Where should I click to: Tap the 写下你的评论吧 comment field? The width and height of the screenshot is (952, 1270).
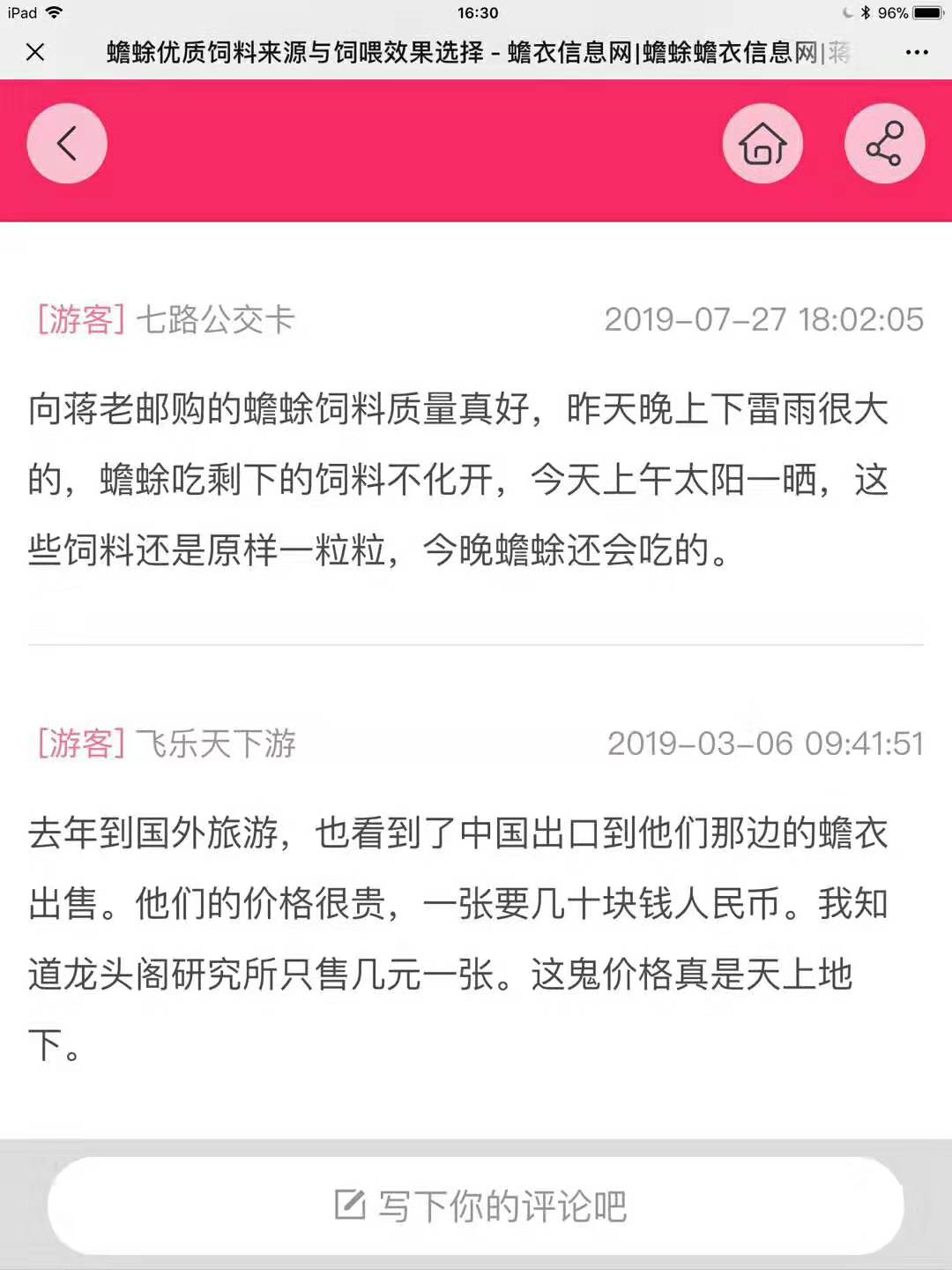(x=476, y=1206)
